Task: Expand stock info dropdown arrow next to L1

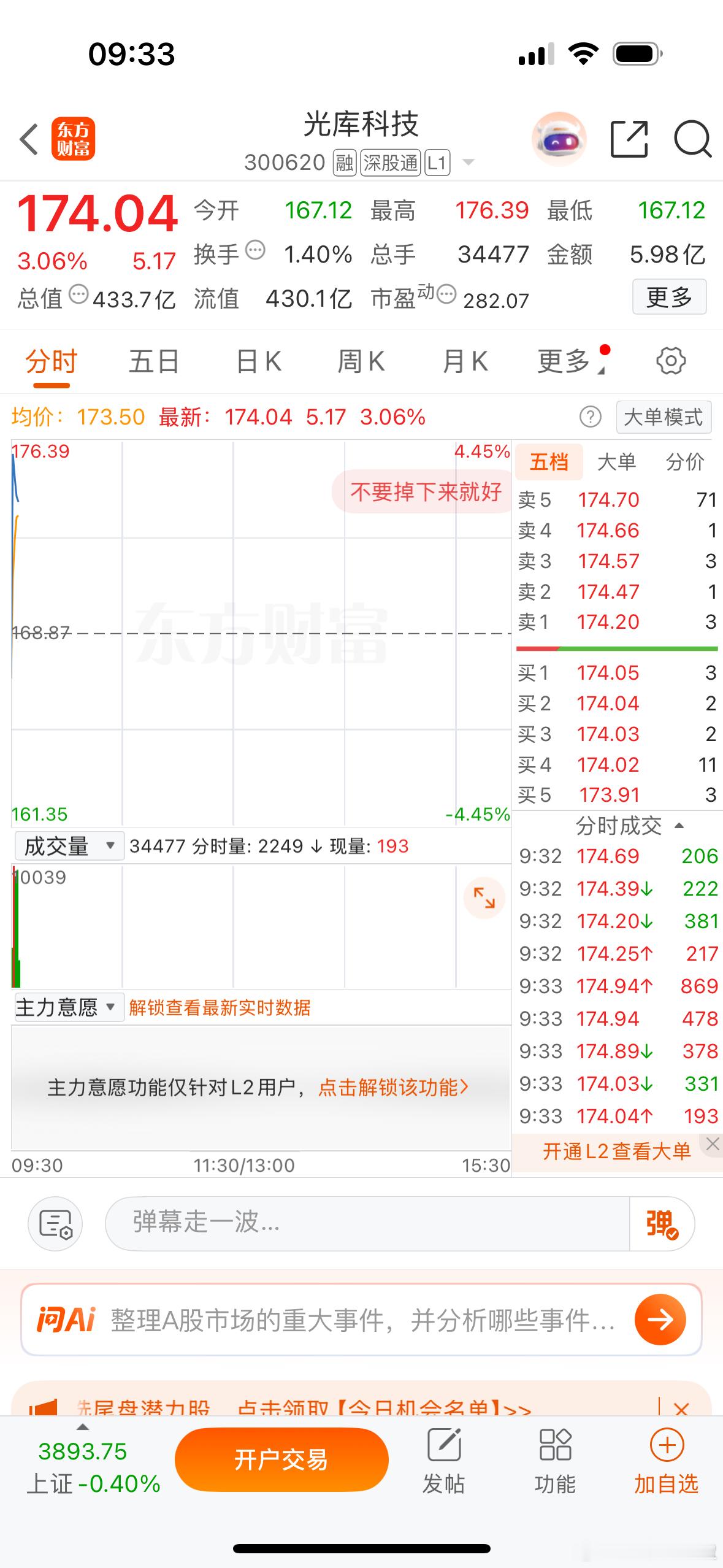Action: (468, 163)
